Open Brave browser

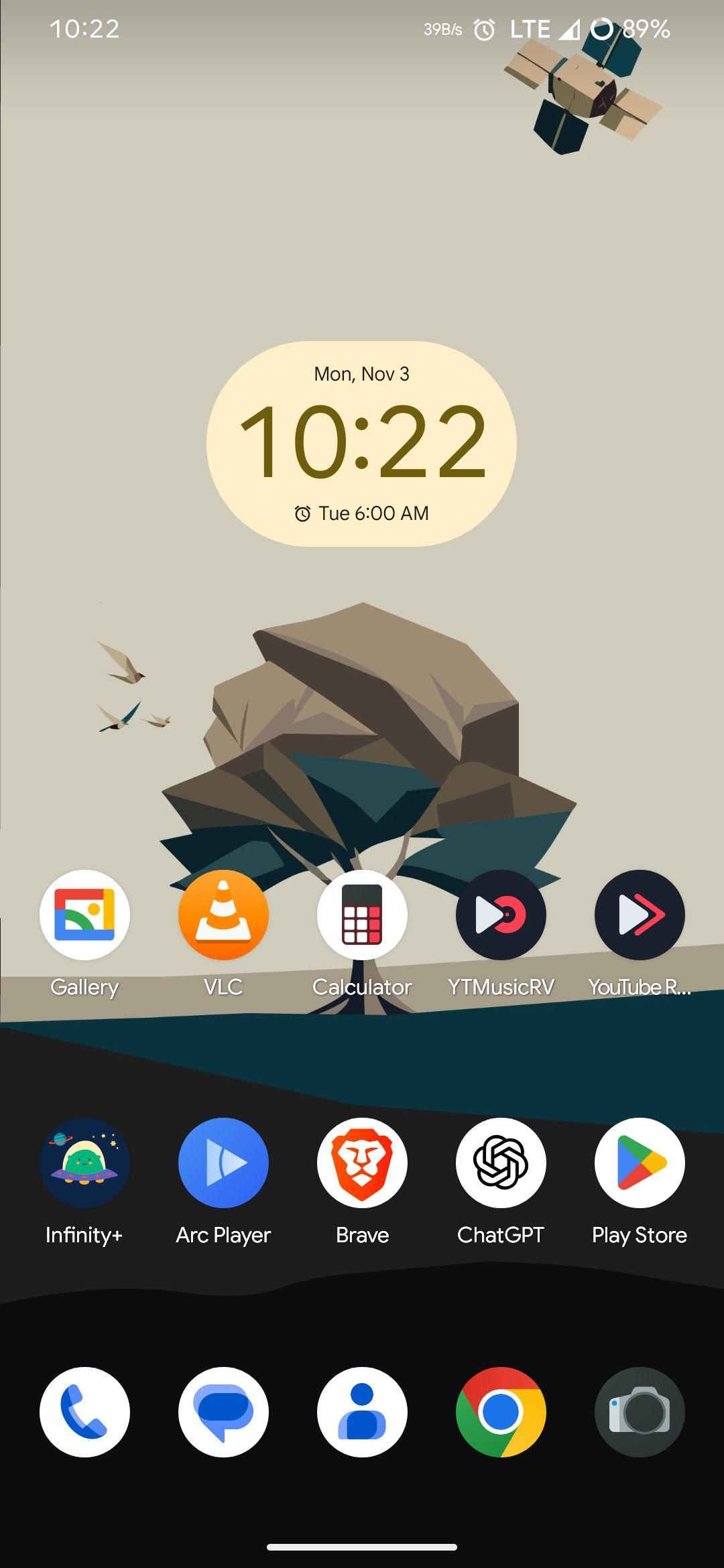point(362,1163)
